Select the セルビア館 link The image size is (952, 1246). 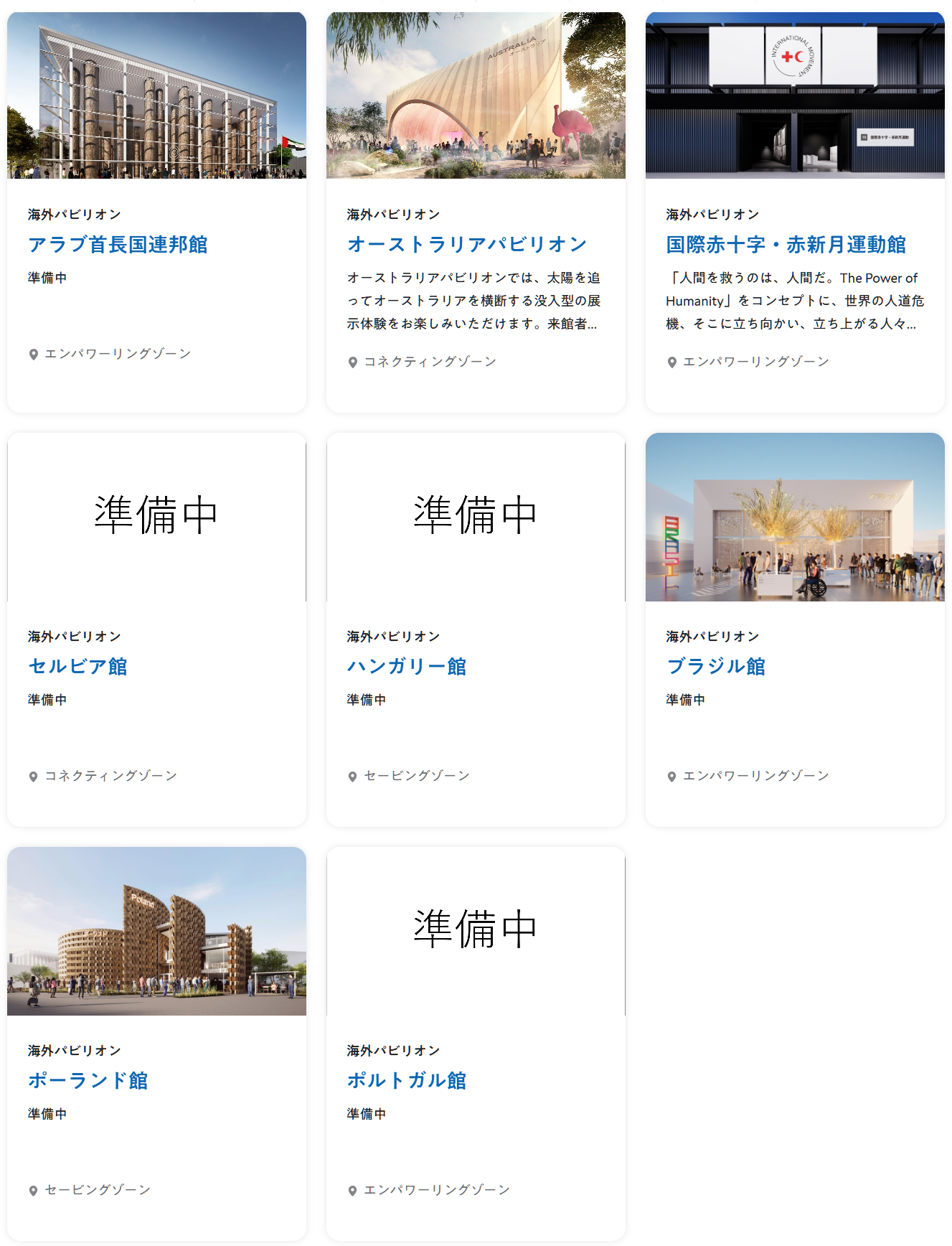pos(77,666)
